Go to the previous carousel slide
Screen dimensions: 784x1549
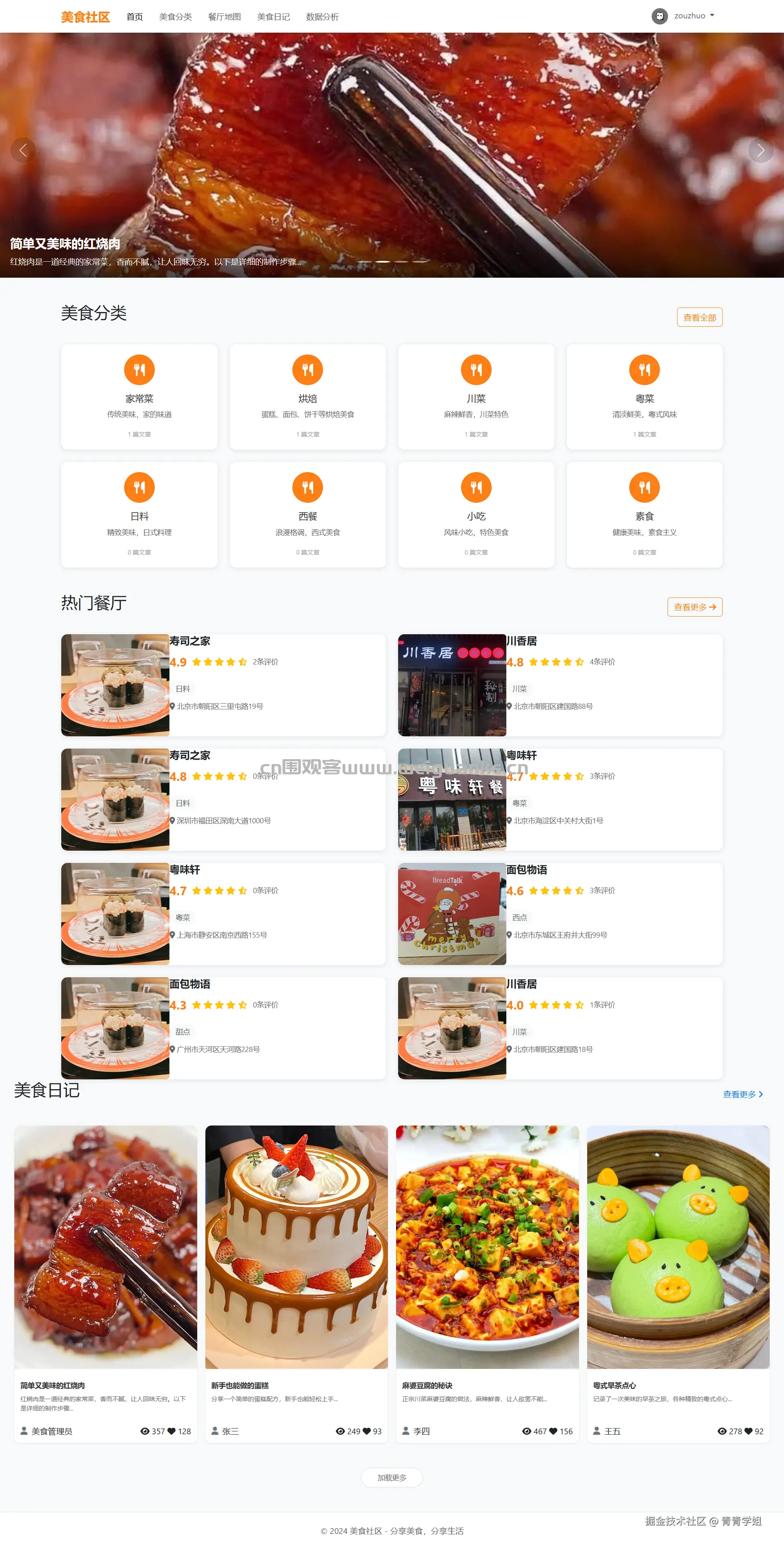pyautogui.click(x=23, y=150)
